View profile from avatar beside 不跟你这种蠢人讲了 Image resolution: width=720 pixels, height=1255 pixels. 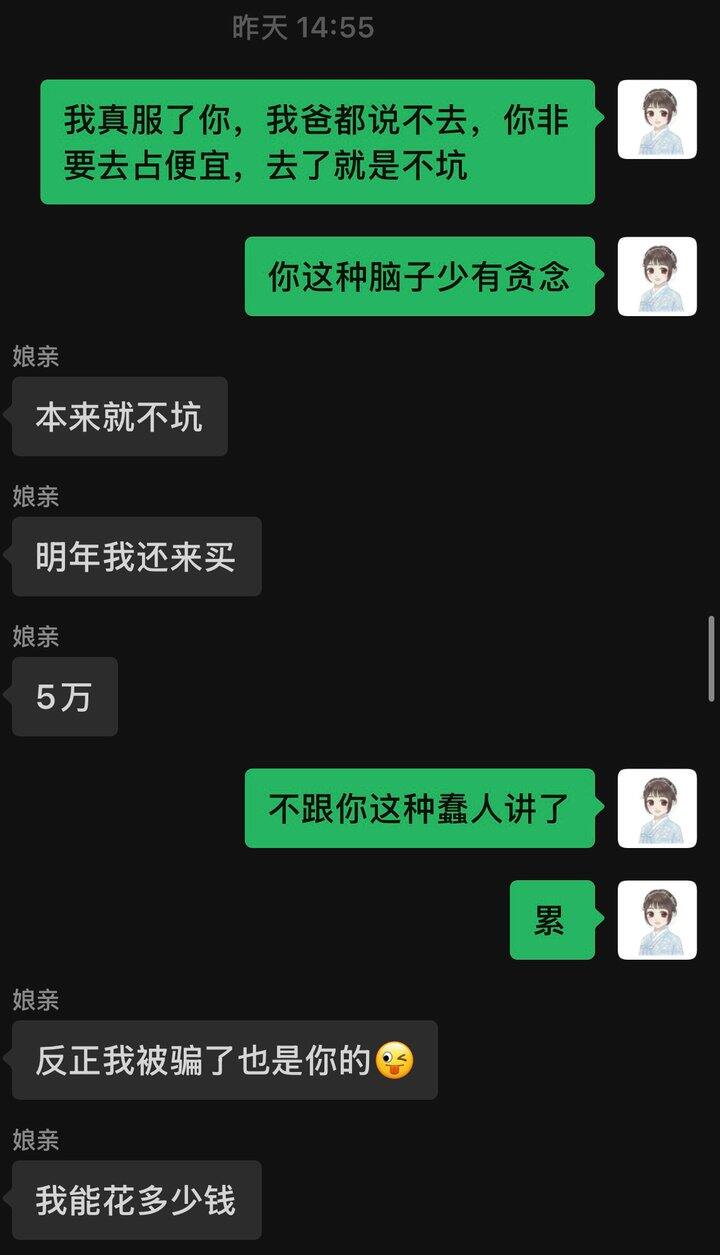pyautogui.click(x=657, y=809)
